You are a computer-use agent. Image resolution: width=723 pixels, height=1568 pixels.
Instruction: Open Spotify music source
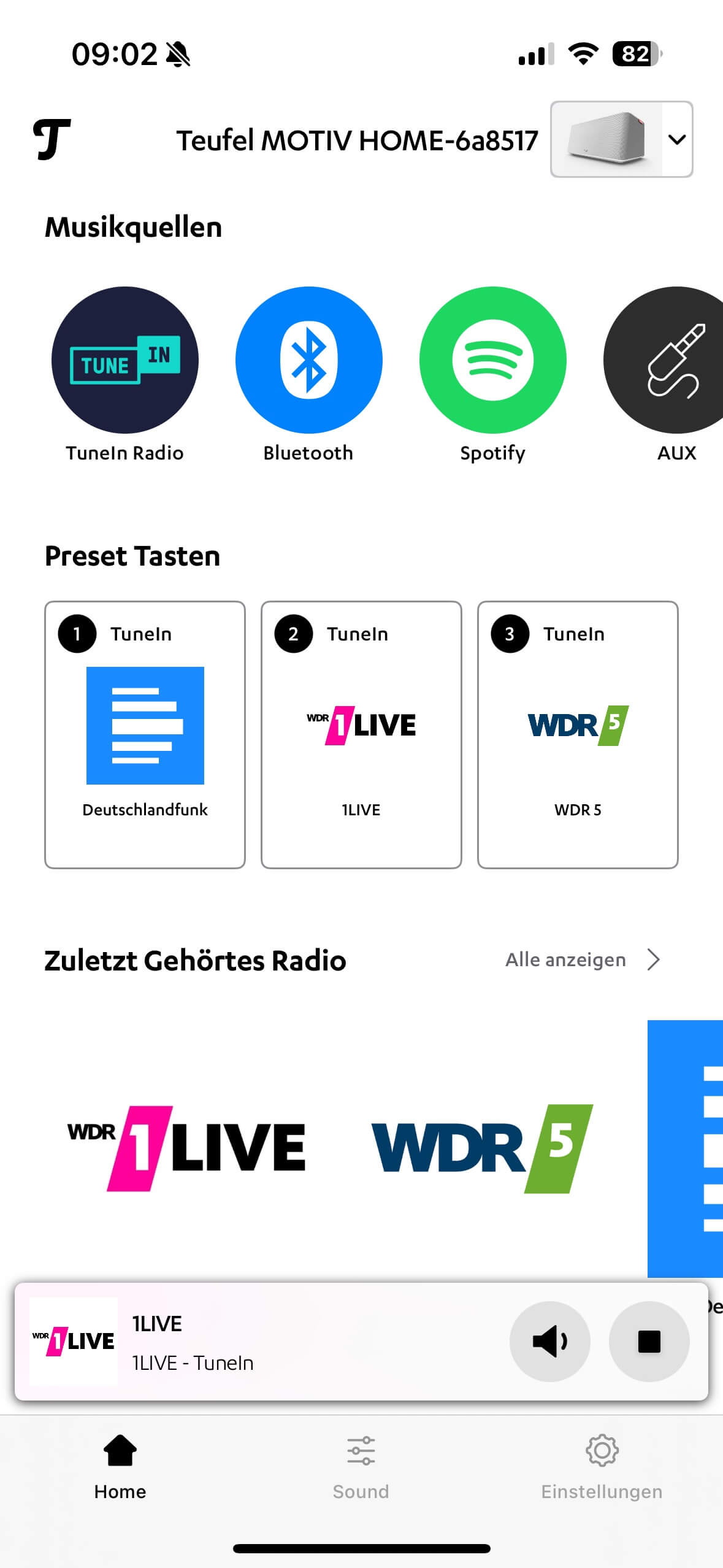(x=492, y=360)
